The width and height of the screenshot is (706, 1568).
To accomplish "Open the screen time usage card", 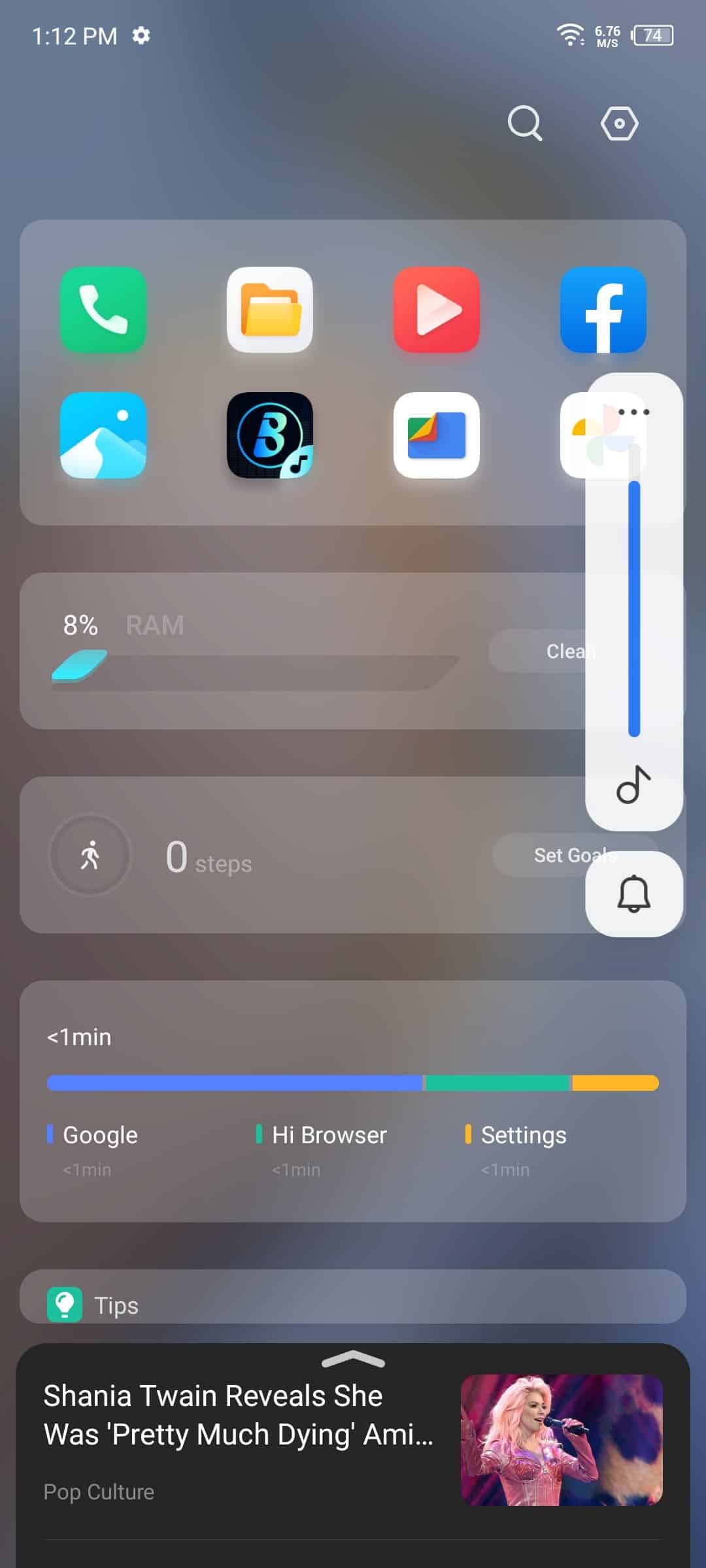I will [353, 1101].
